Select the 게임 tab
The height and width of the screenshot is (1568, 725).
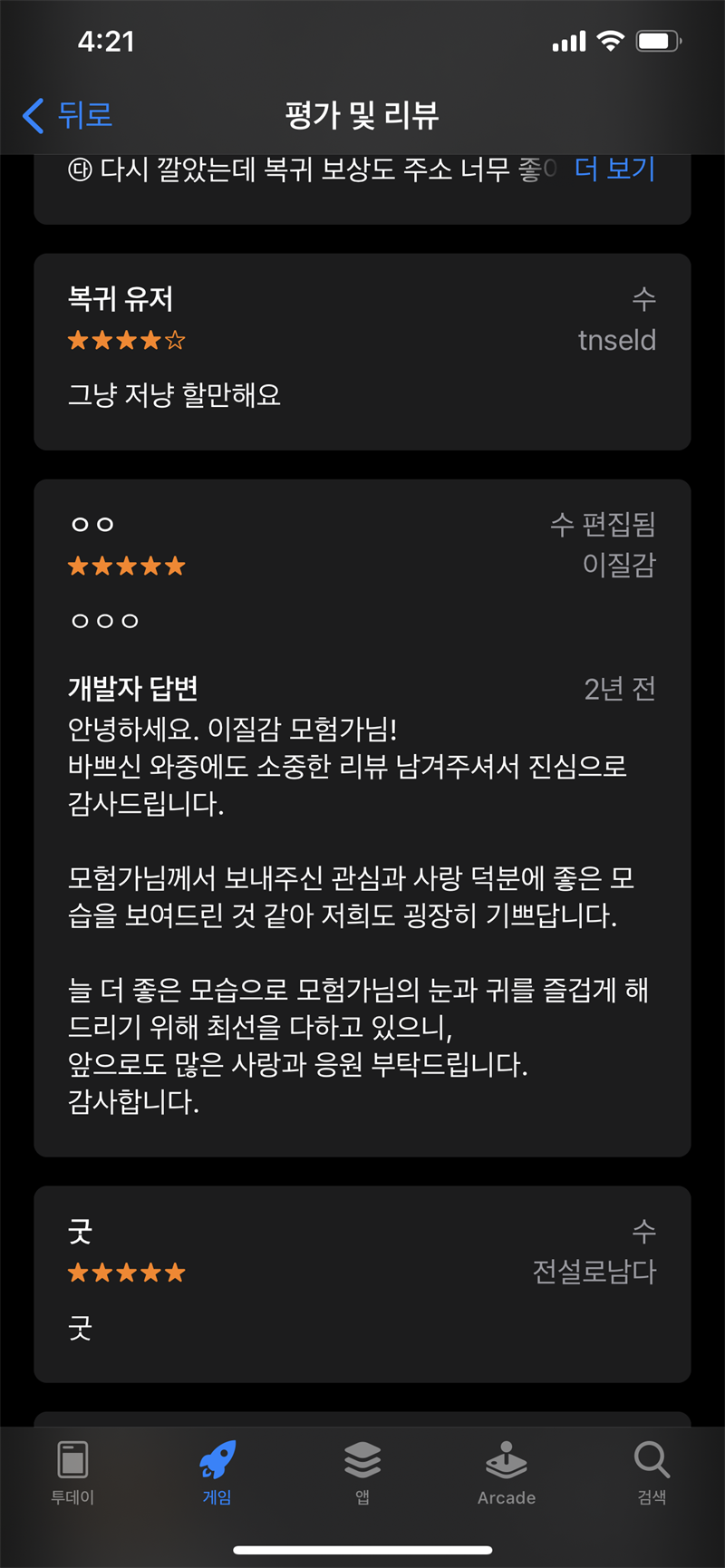217,1472
